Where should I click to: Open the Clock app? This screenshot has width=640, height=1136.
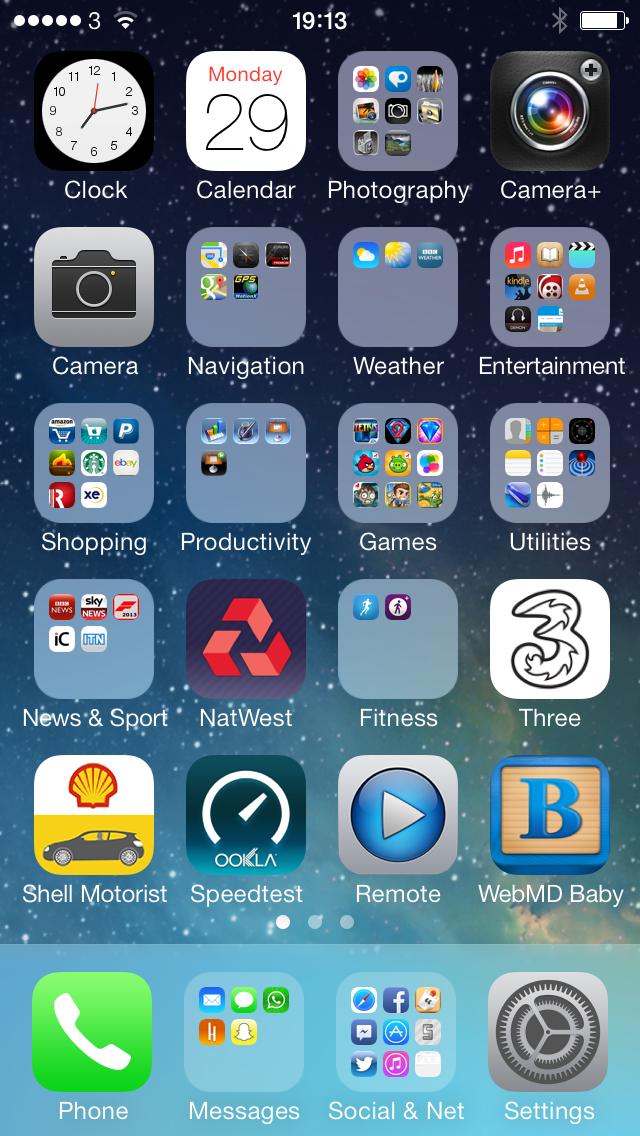(x=94, y=111)
